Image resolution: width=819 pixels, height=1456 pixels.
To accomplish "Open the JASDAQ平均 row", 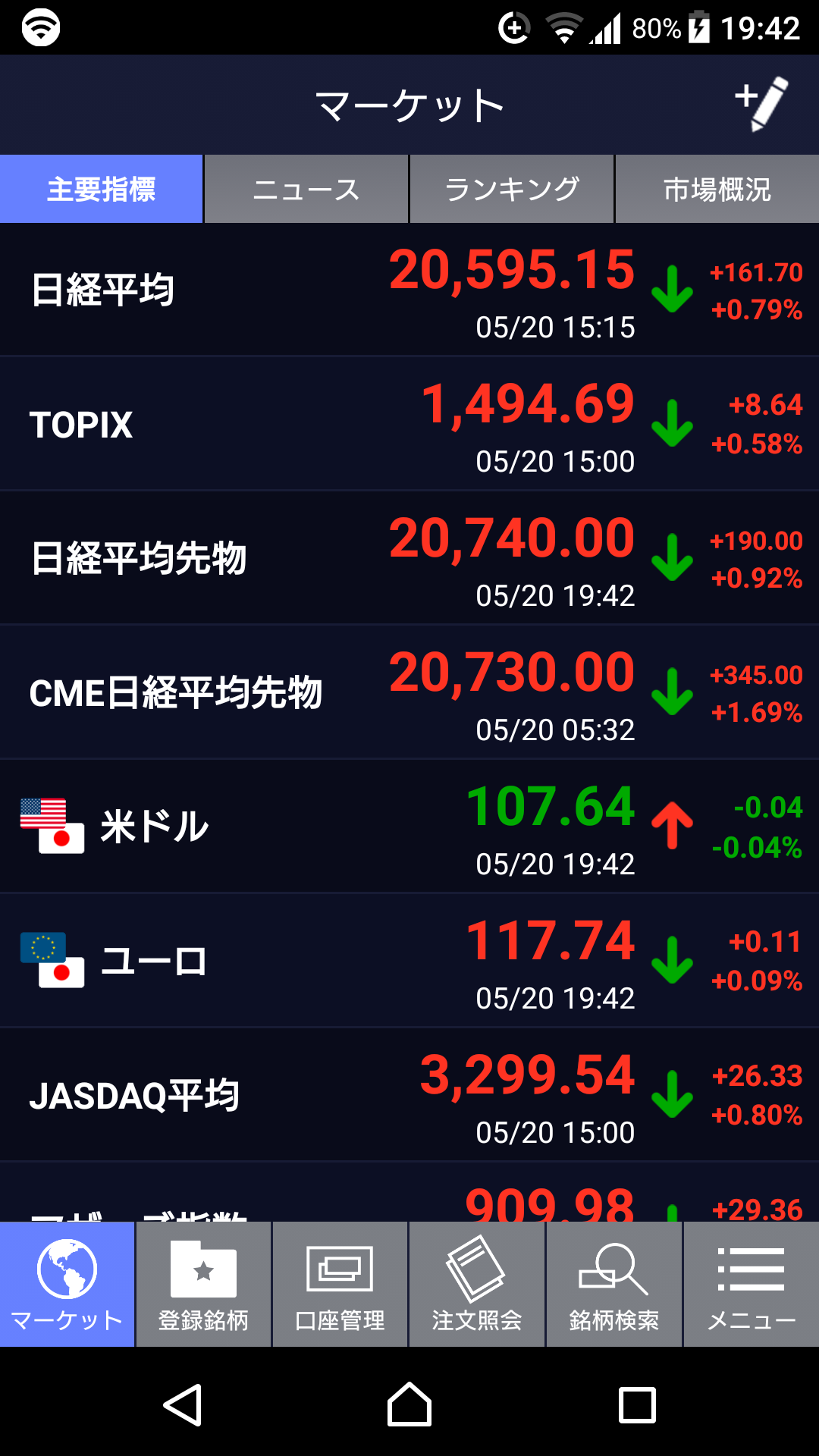I will [409, 1095].
